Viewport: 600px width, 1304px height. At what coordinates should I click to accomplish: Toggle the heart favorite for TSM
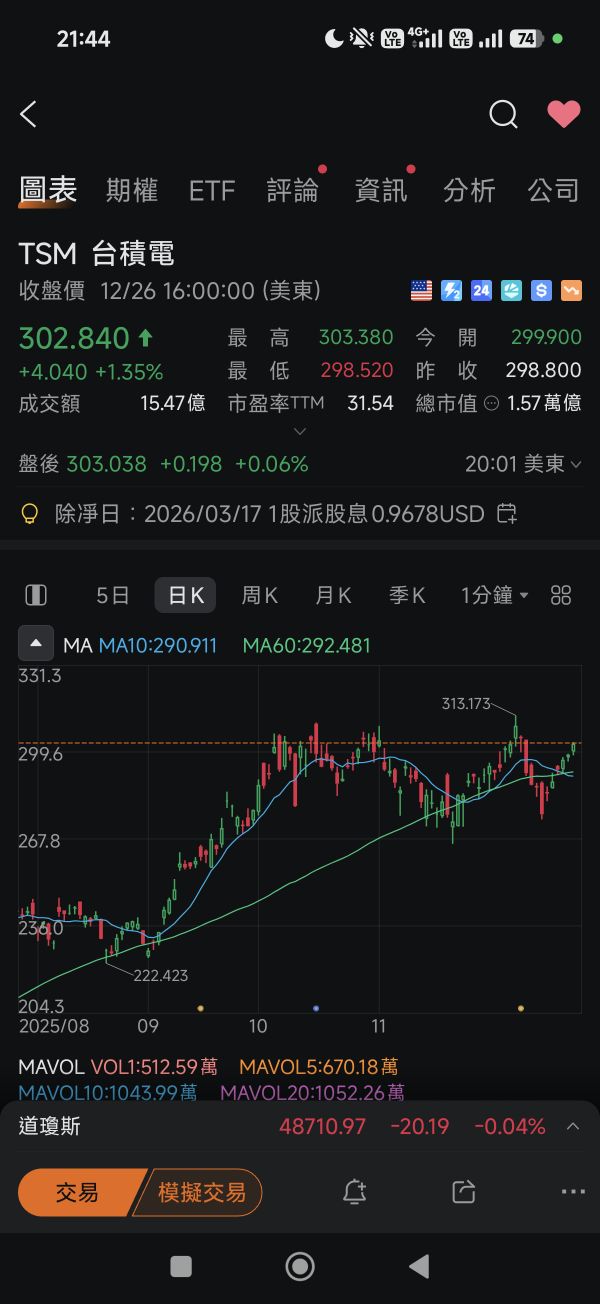click(564, 115)
